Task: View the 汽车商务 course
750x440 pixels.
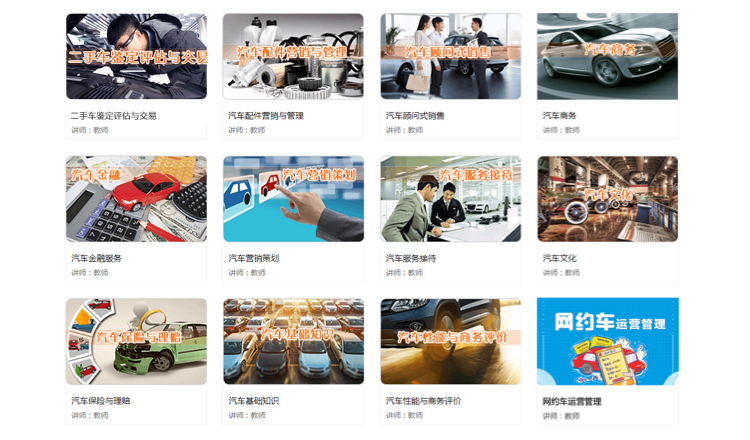Action: pos(607,57)
